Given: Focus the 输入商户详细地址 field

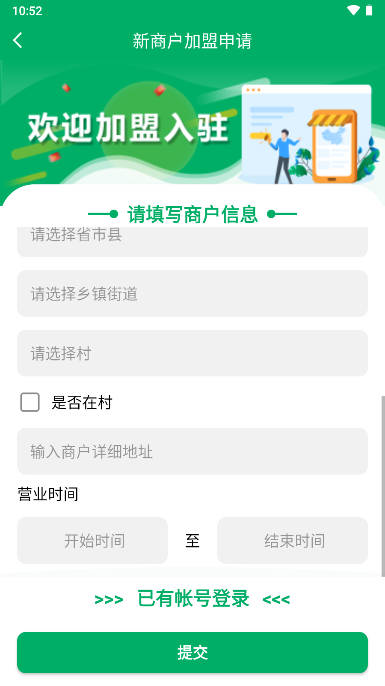Looking at the screenshot, I should (192, 452).
